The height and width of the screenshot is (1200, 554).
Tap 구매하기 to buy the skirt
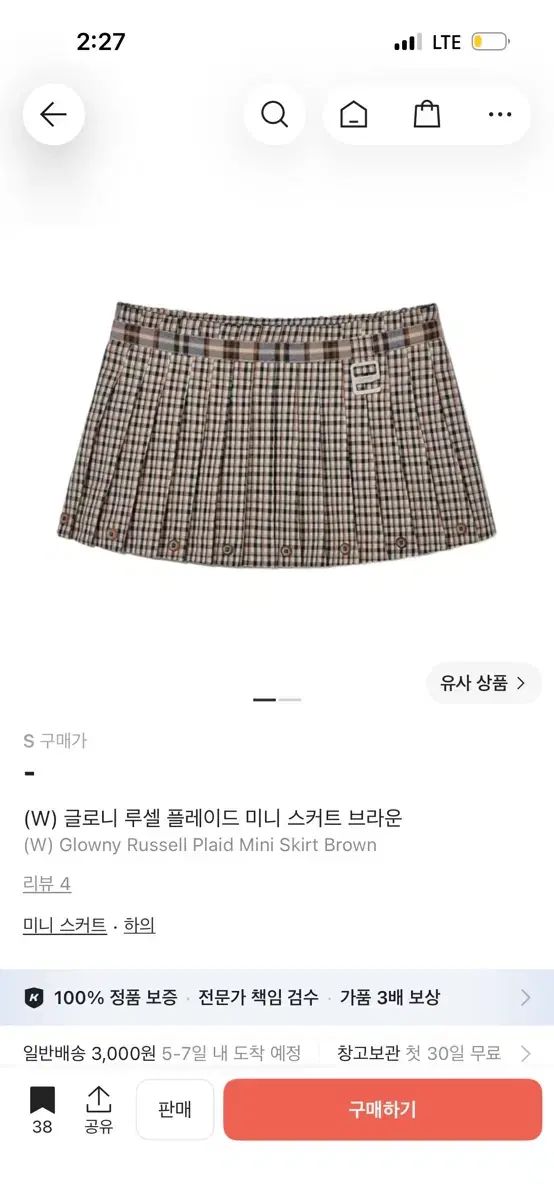[382, 1110]
